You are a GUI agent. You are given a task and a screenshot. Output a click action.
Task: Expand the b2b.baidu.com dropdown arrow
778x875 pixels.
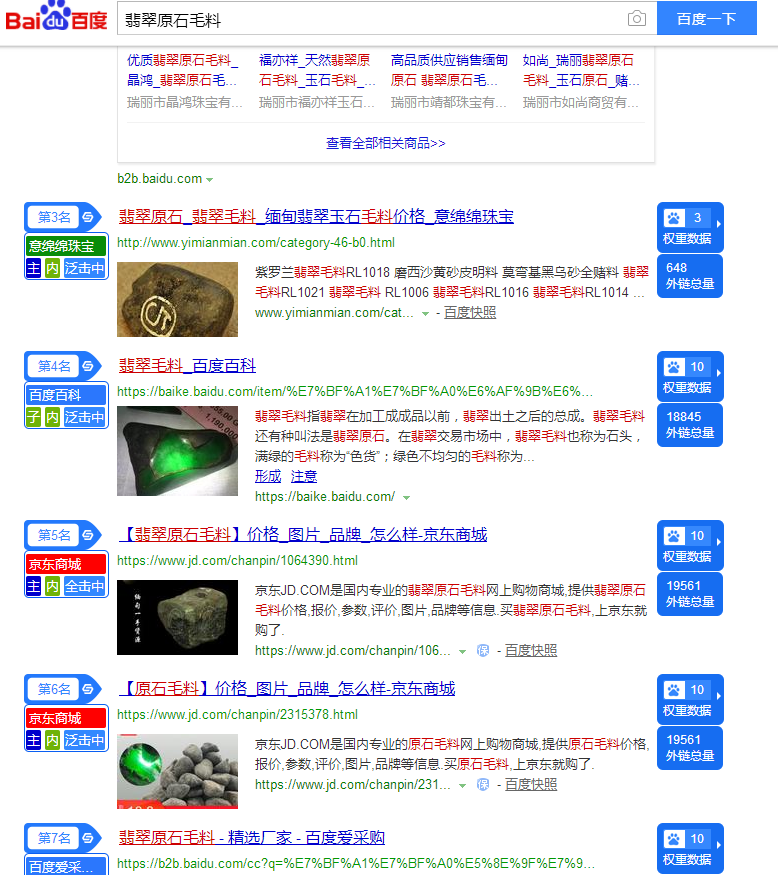[x=210, y=179]
